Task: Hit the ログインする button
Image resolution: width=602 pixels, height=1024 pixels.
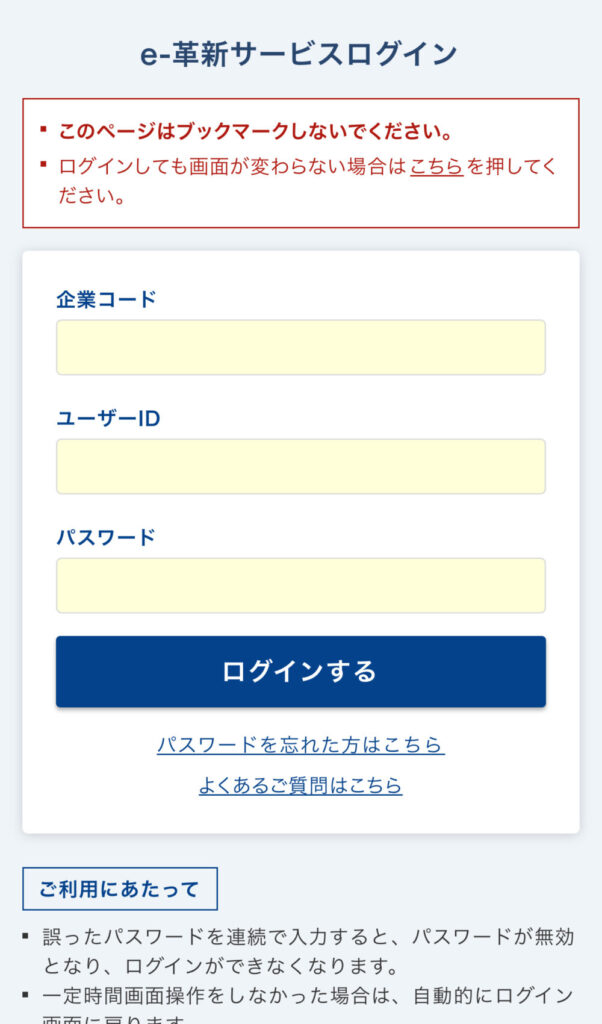Action: [x=301, y=671]
